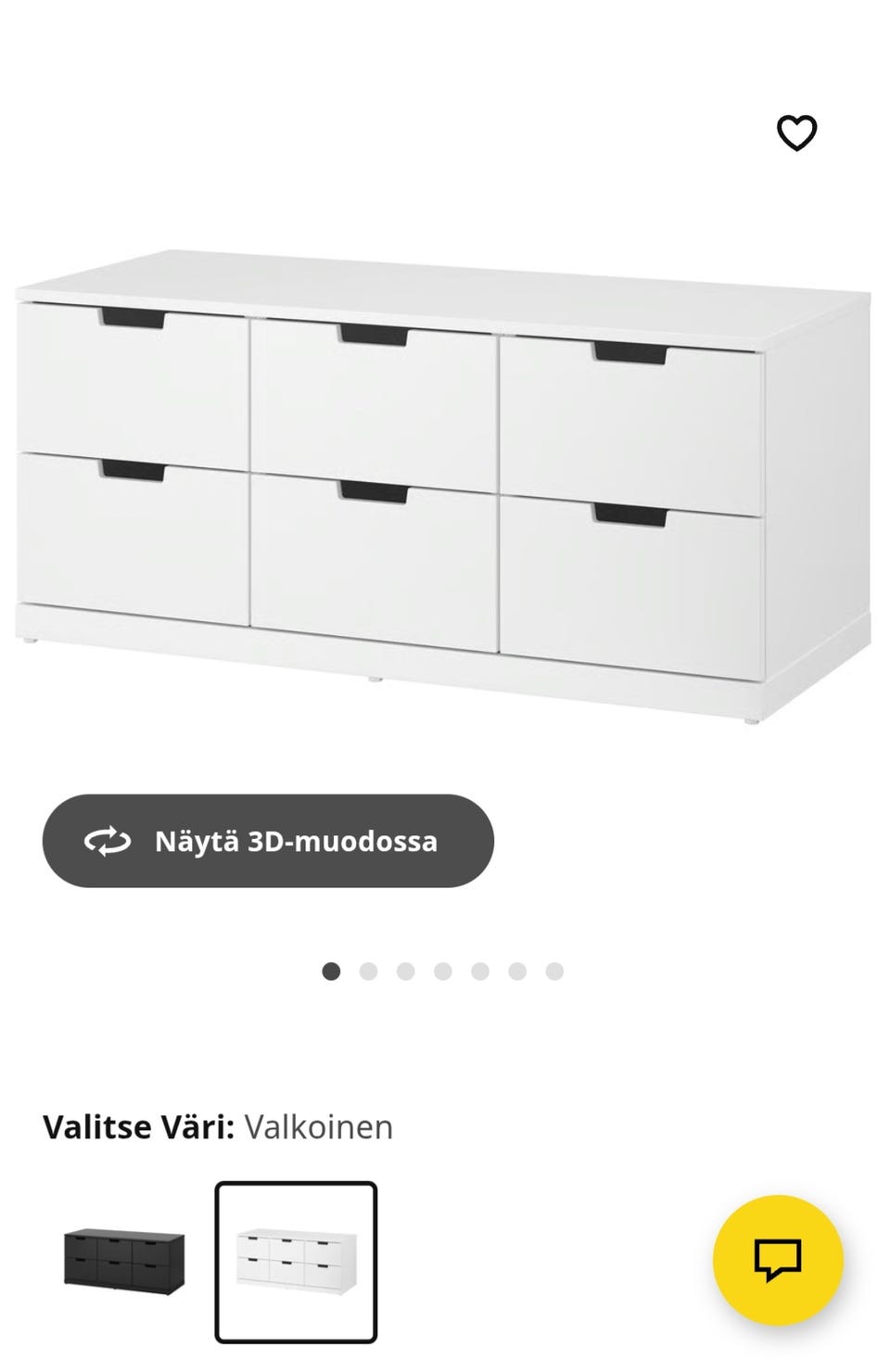Go to the fourth gallery dot
890x1372 pixels.
tap(442, 970)
